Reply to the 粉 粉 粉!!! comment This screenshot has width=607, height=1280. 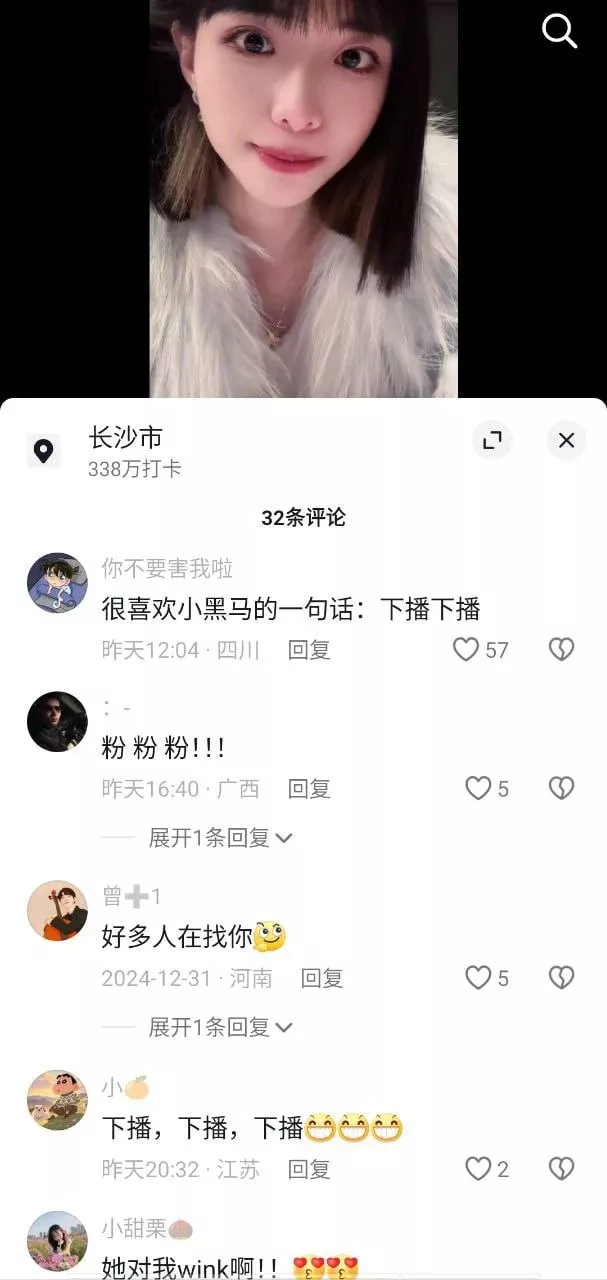(x=309, y=789)
